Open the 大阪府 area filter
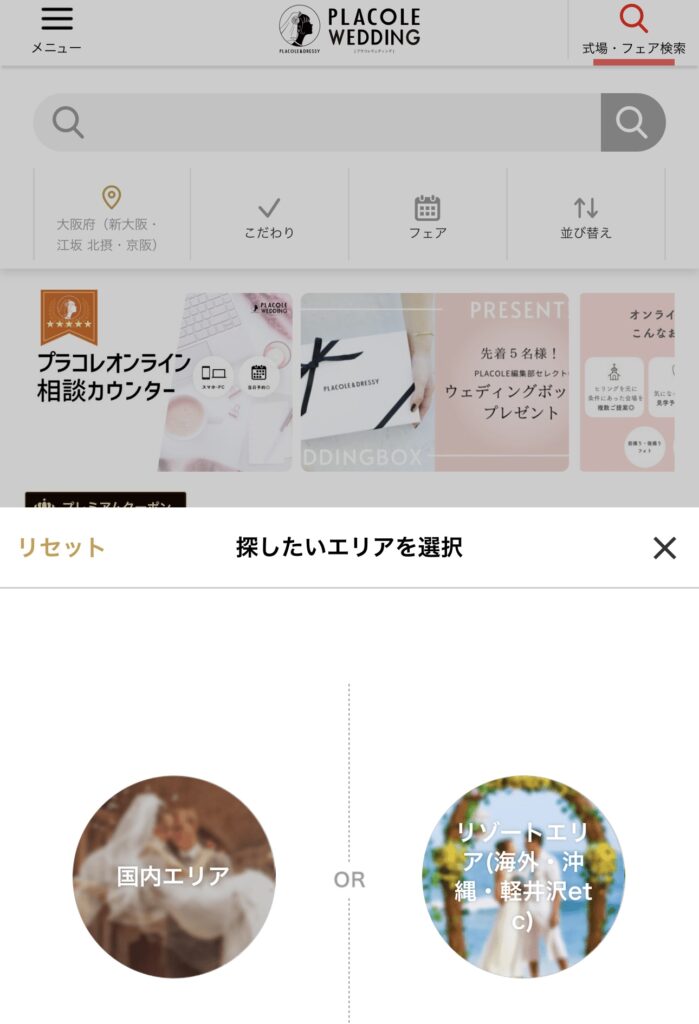 pyautogui.click(x=111, y=215)
